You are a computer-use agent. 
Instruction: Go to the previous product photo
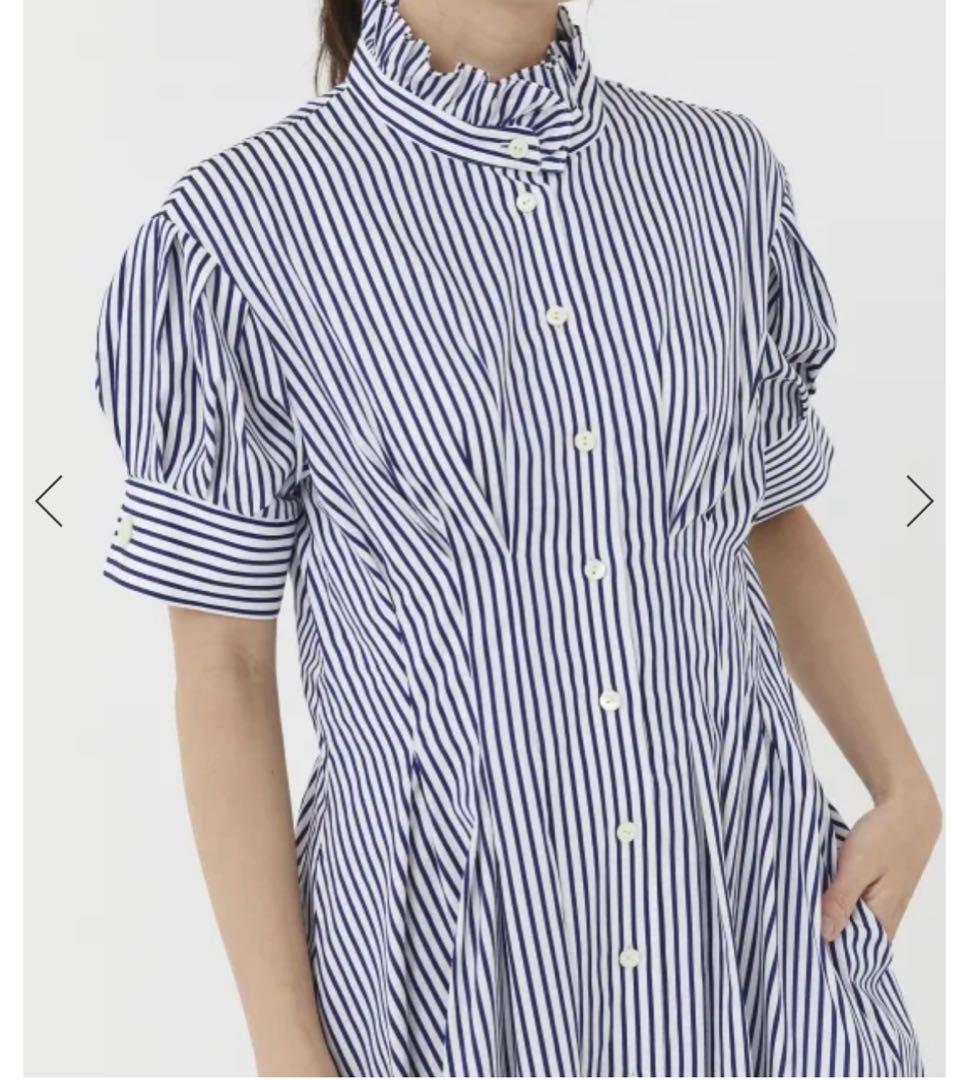pos(49,501)
